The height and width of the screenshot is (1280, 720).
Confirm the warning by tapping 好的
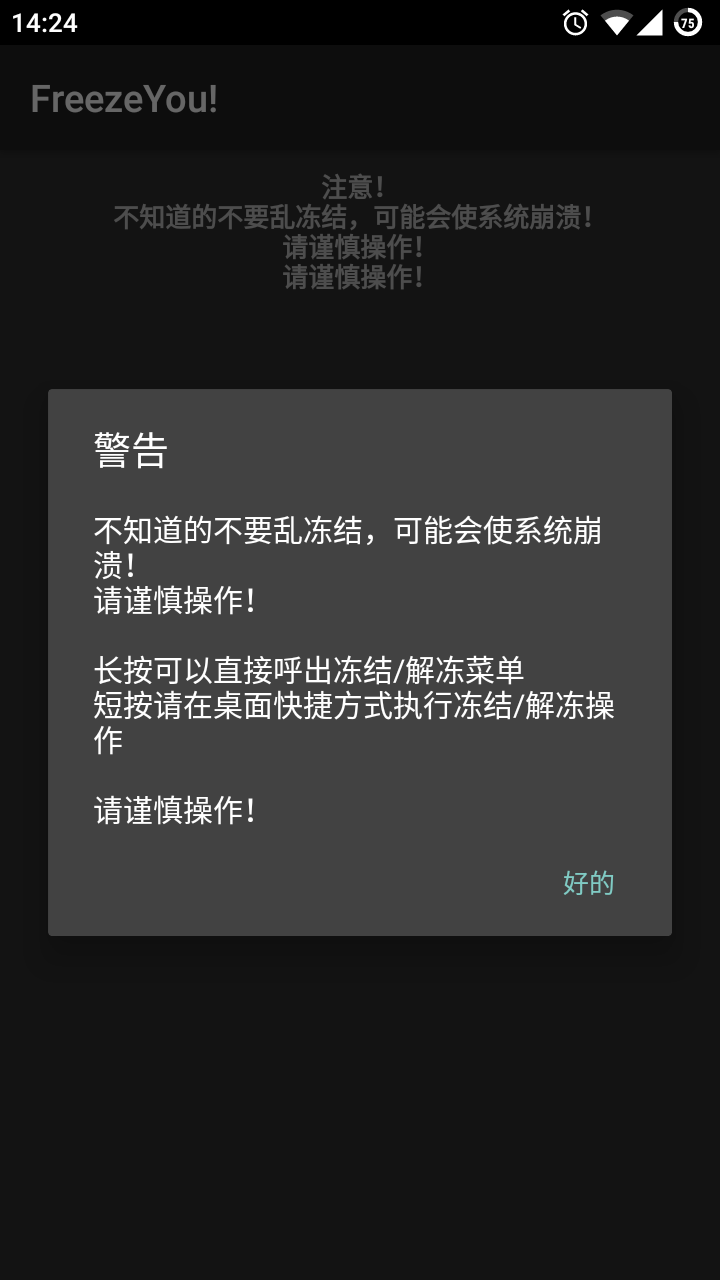587,882
